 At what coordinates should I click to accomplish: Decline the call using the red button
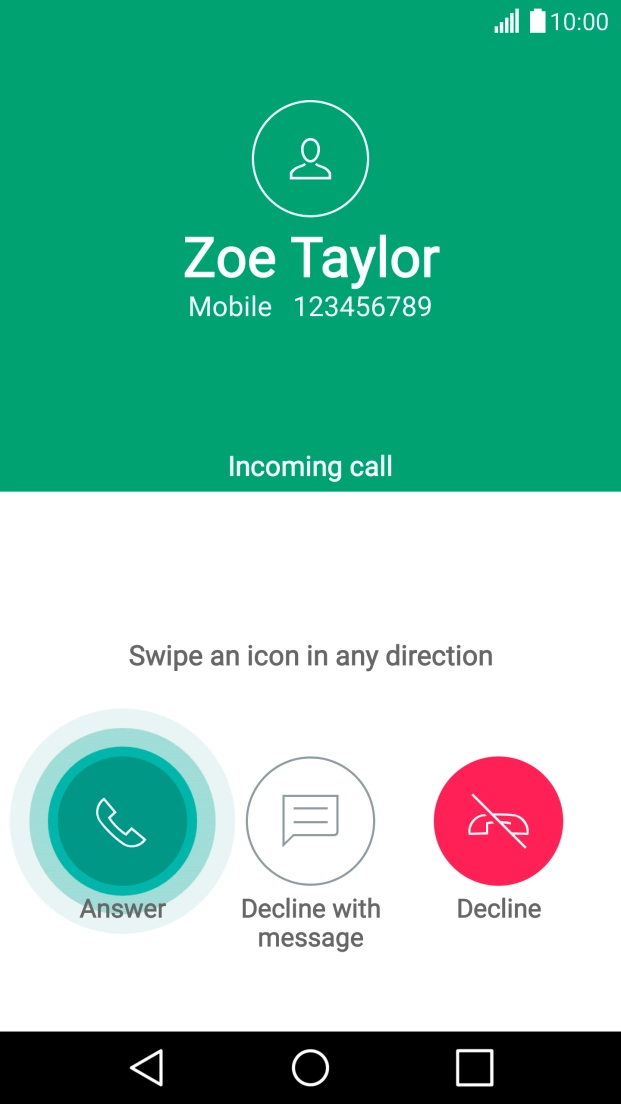point(498,821)
